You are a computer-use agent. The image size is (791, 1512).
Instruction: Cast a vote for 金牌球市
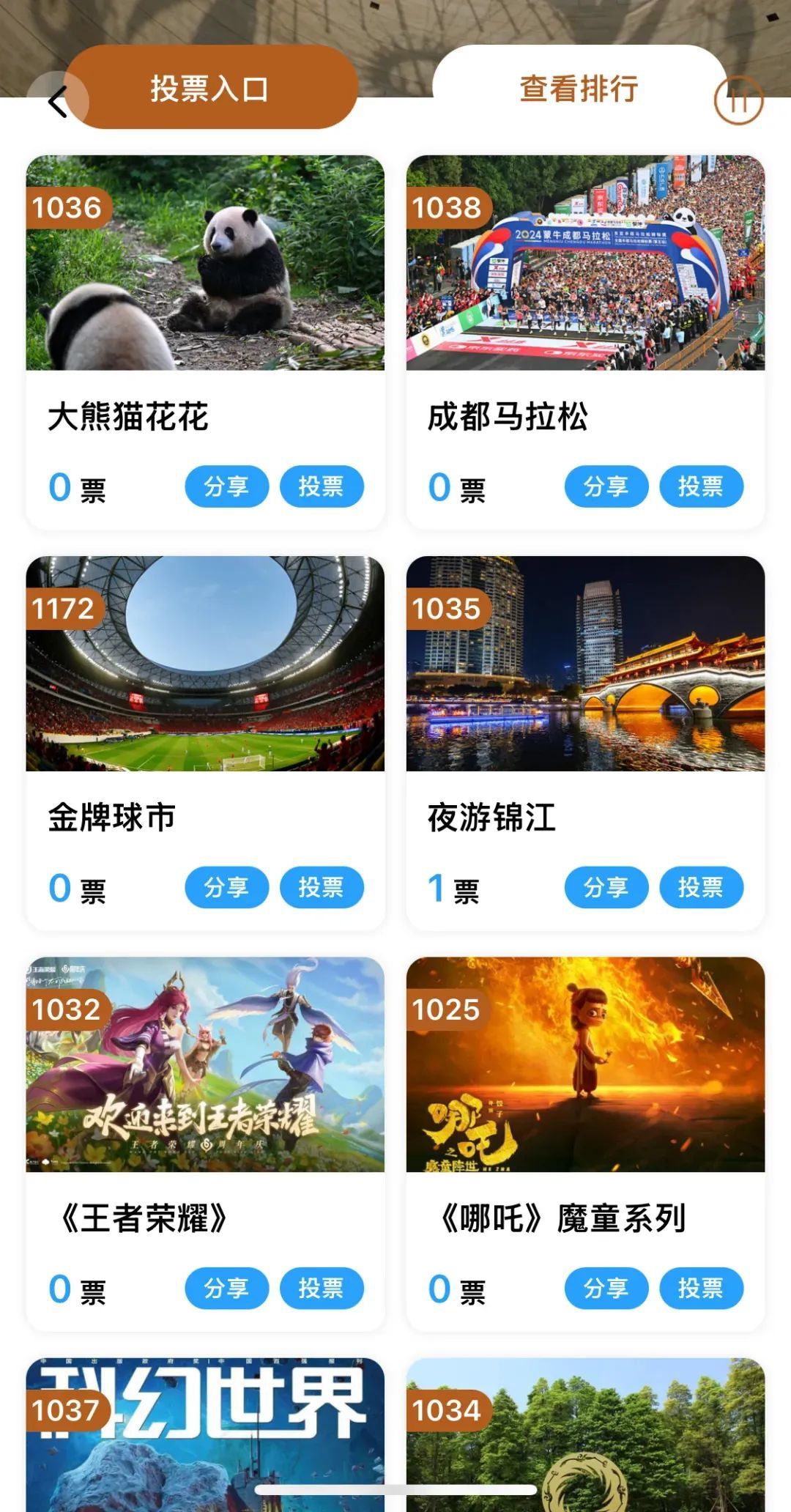click(322, 887)
